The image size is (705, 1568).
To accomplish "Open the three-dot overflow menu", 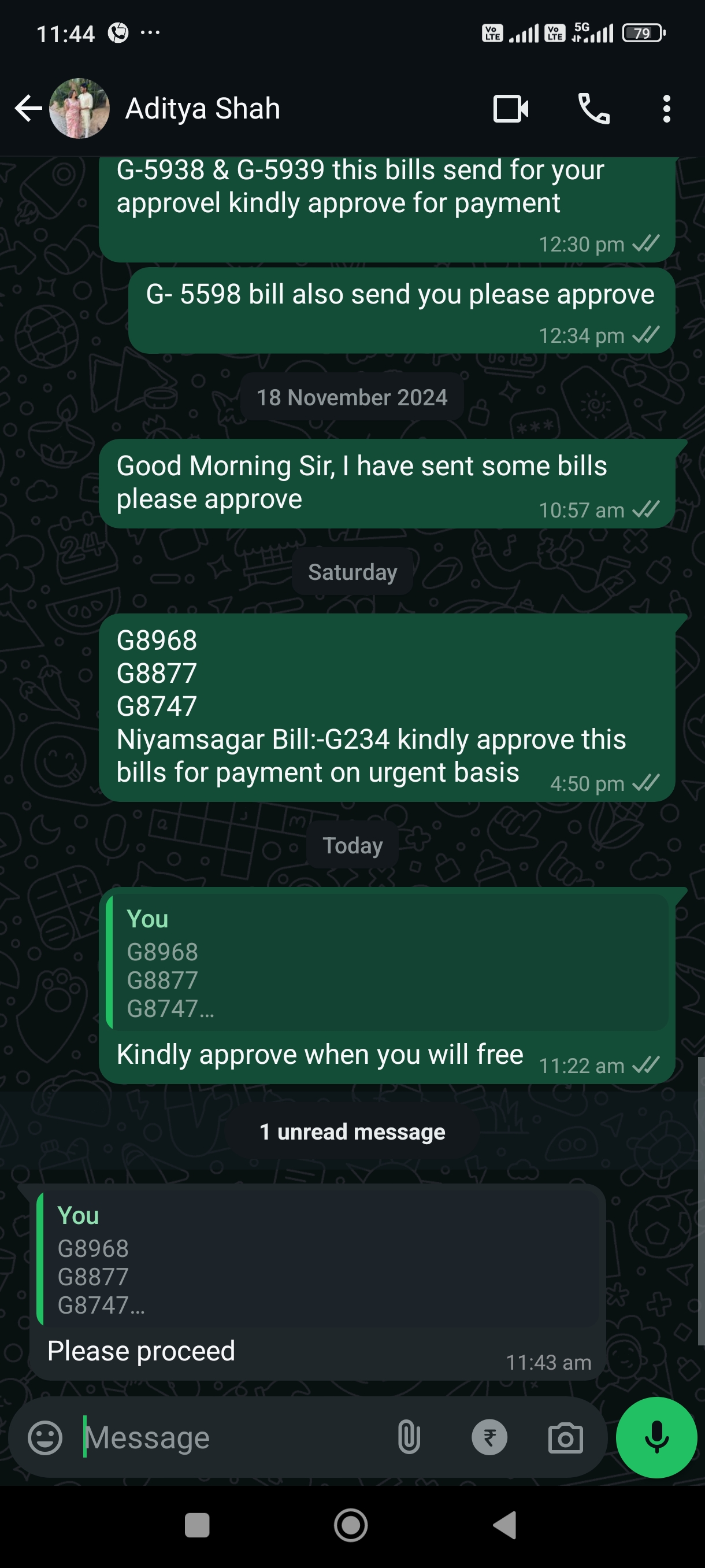I will (667, 109).
